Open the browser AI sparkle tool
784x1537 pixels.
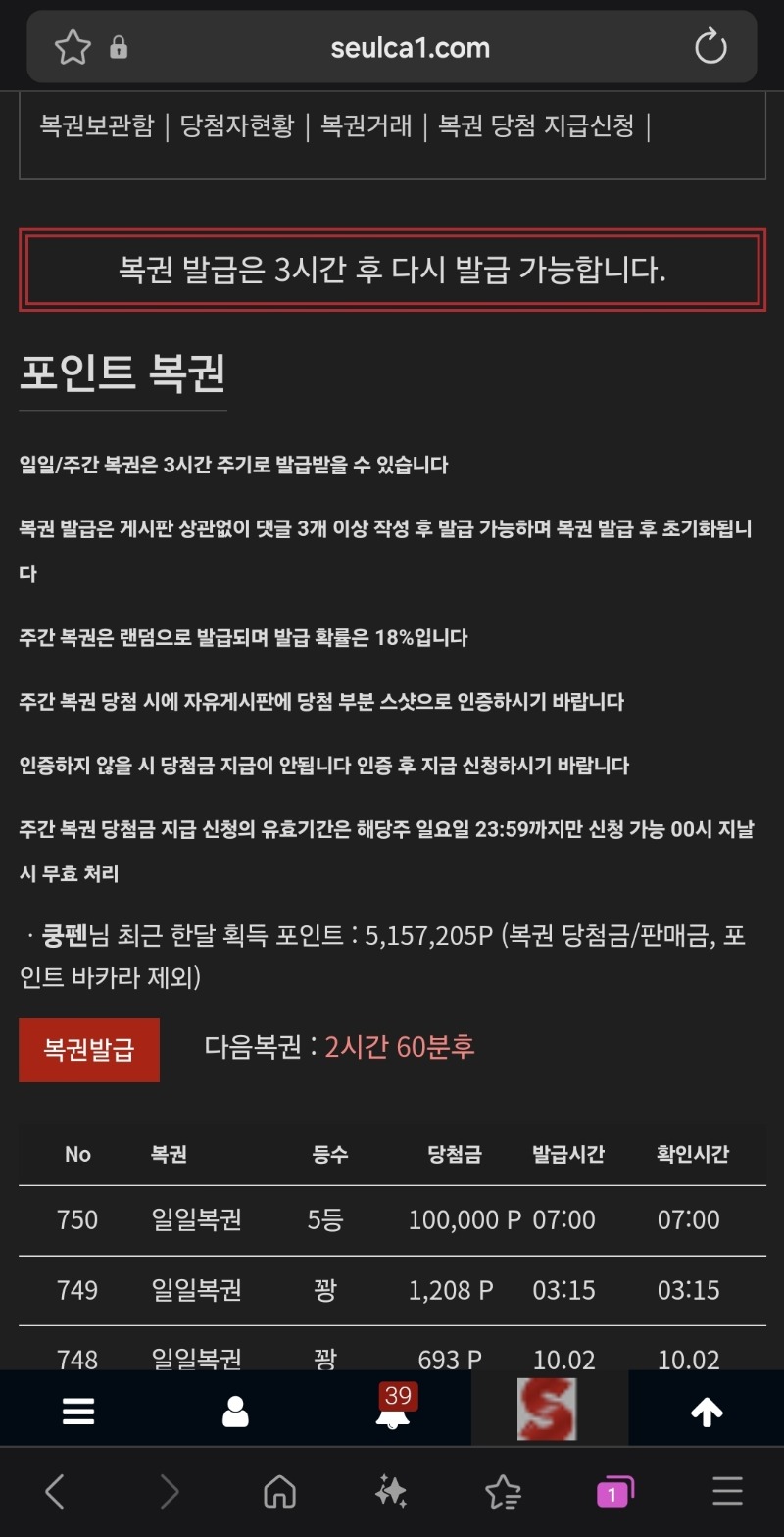[391, 1492]
